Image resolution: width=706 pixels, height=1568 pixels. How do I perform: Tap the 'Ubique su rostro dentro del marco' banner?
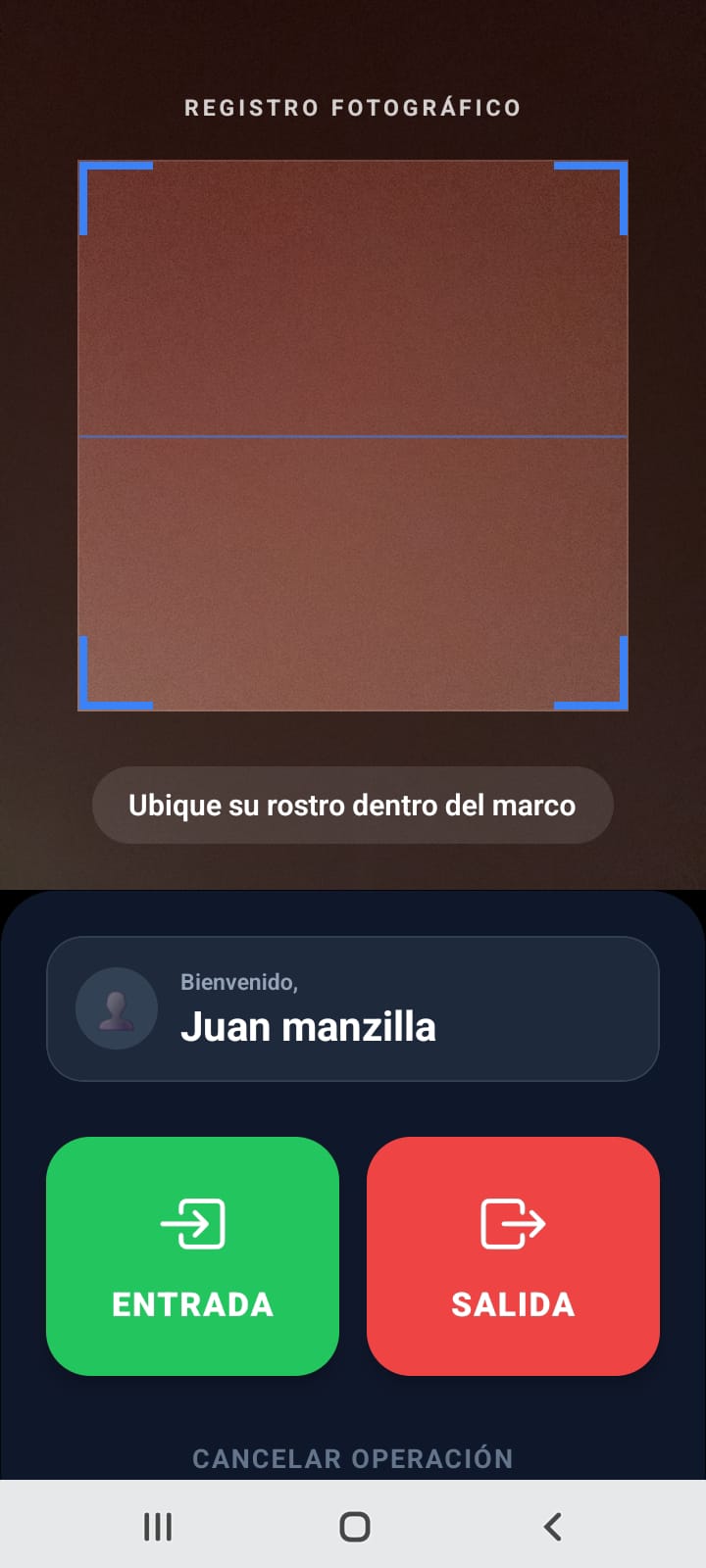(353, 805)
